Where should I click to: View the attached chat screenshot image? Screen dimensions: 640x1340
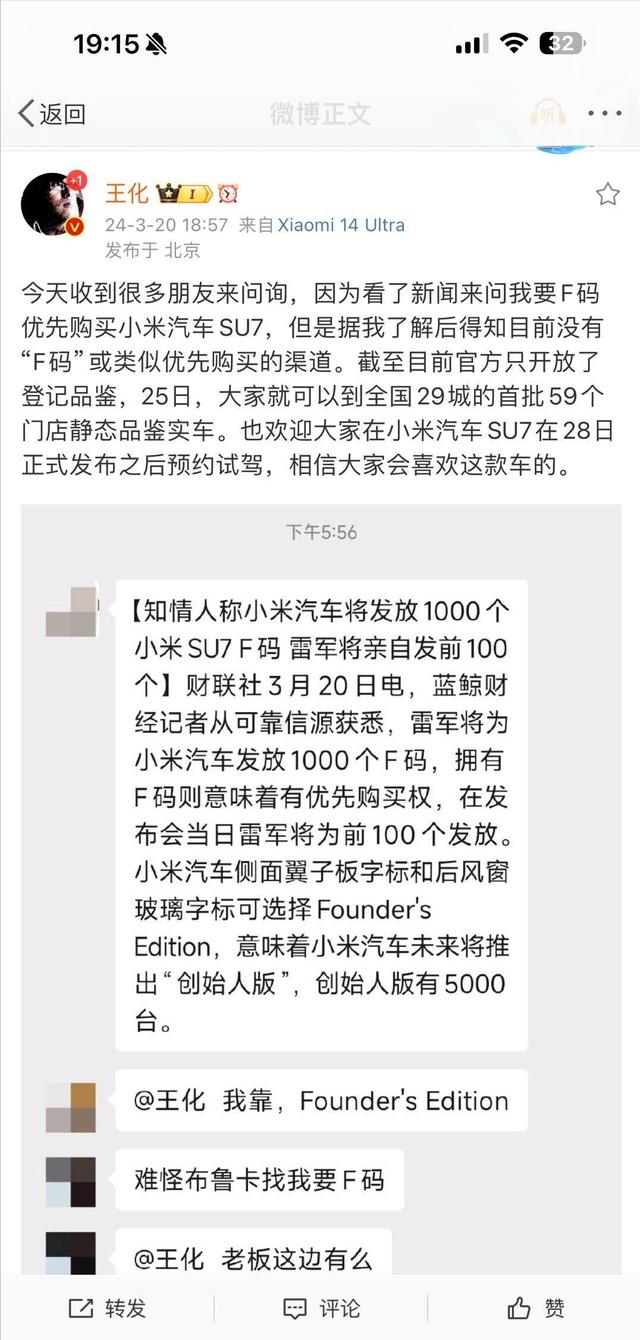pyautogui.click(x=320, y=880)
